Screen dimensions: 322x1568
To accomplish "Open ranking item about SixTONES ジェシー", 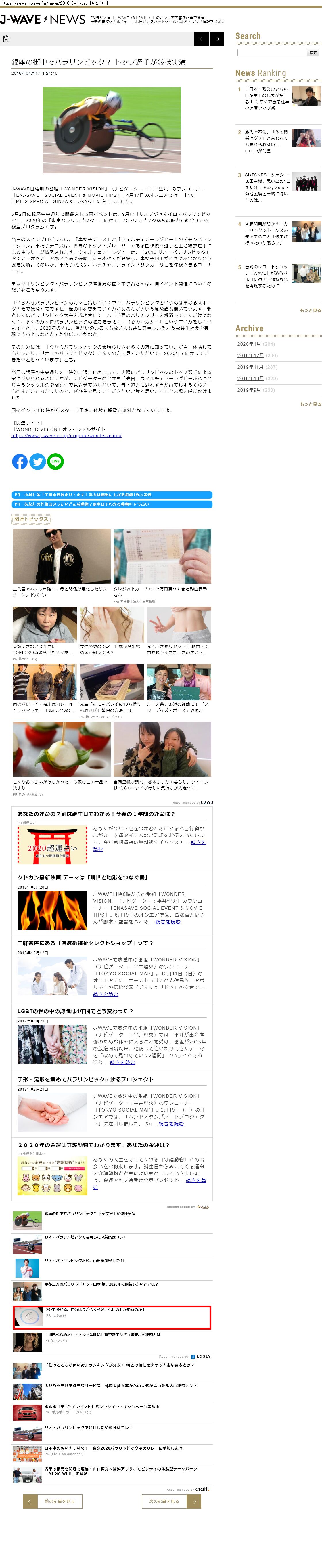I will pyautogui.click(x=267, y=187).
